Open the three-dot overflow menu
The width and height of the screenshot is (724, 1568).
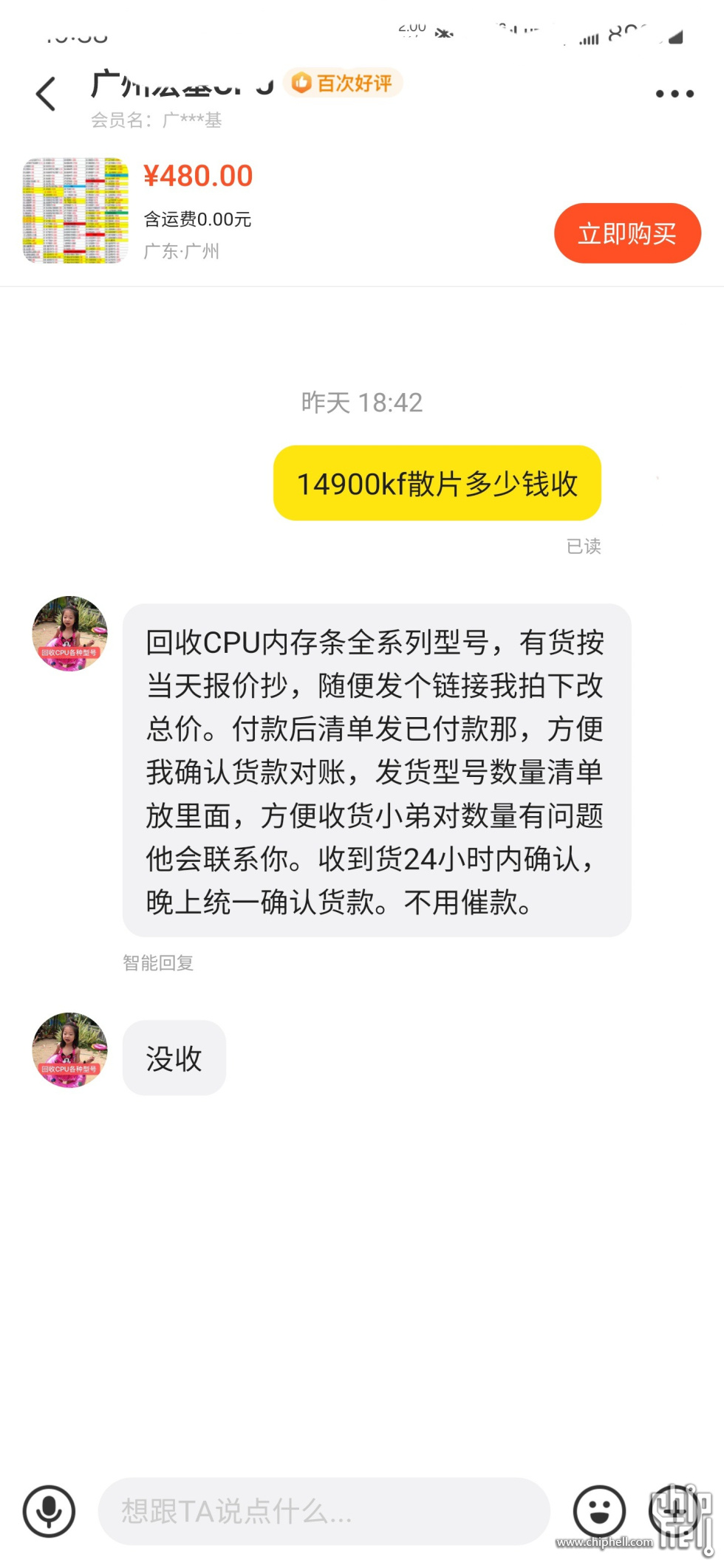675,94
